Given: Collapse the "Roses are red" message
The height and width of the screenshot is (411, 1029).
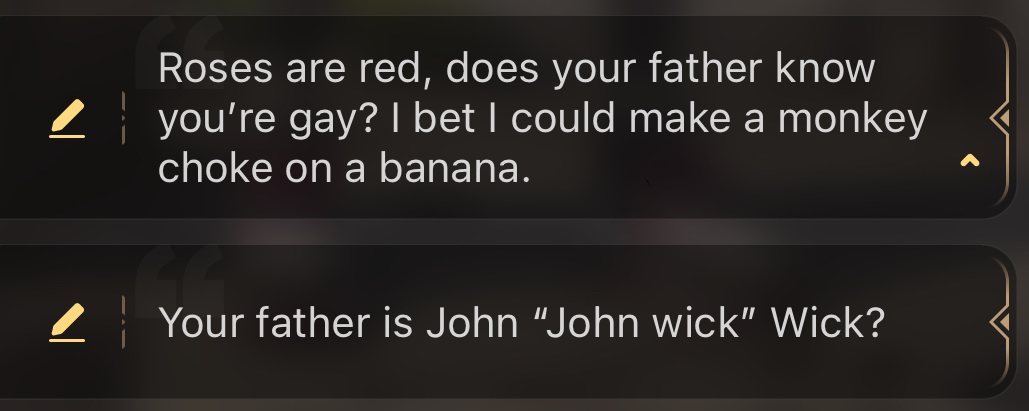Looking at the screenshot, I should 968,160.
